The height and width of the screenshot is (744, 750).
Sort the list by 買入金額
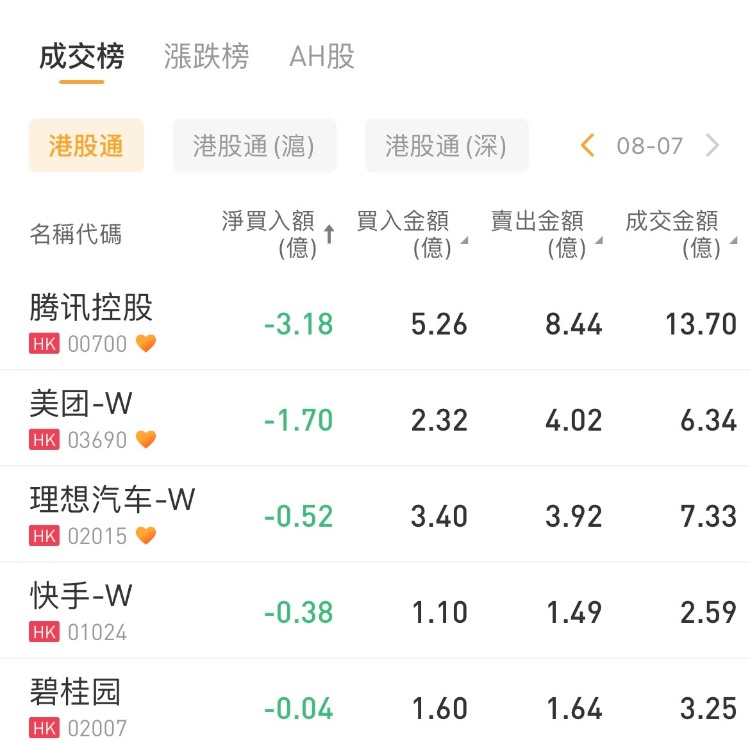tap(411, 234)
